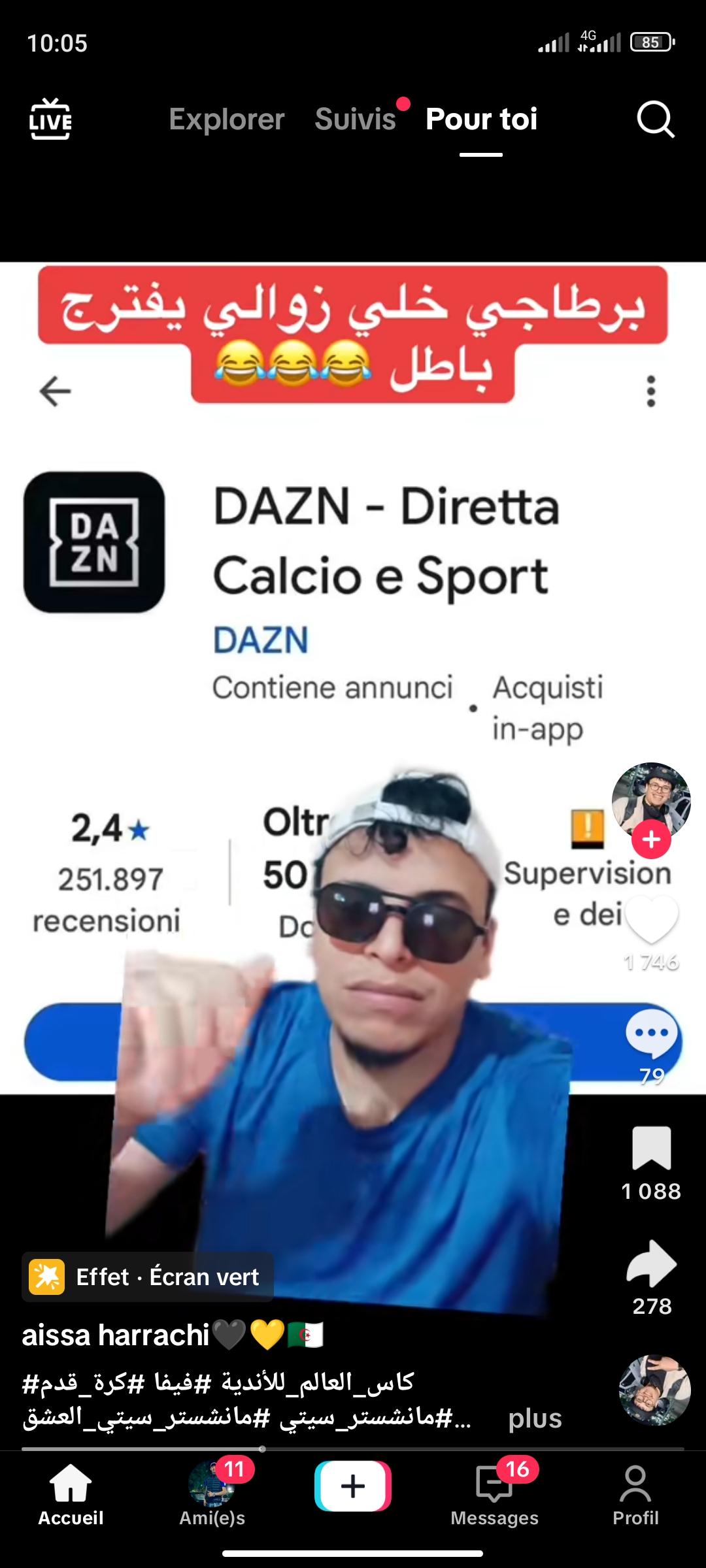
Task: Switch to the Suivis tab
Action: pos(355,119)
